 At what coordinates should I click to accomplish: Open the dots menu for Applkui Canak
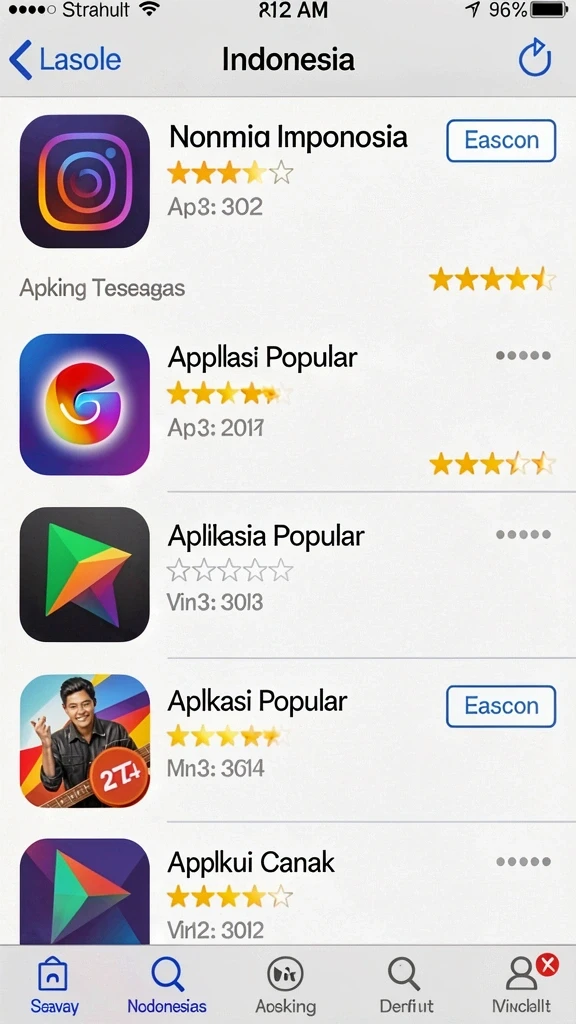point(523,861)
